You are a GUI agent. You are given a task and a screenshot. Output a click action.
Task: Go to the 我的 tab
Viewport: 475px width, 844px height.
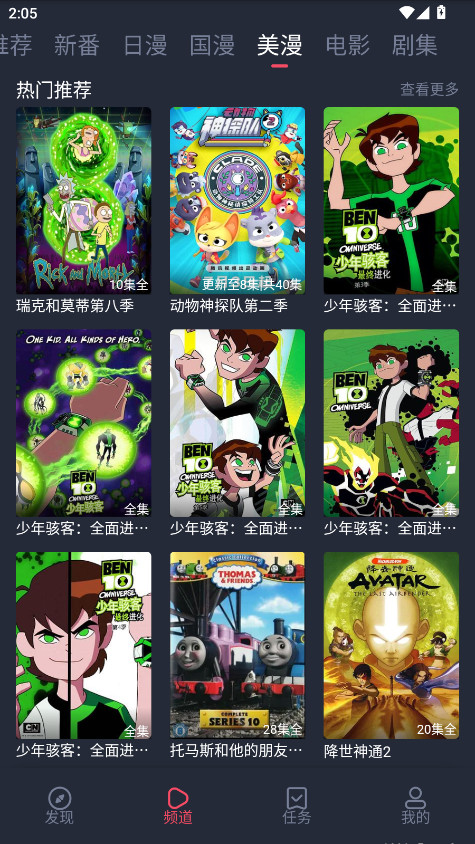coord(415,806)
